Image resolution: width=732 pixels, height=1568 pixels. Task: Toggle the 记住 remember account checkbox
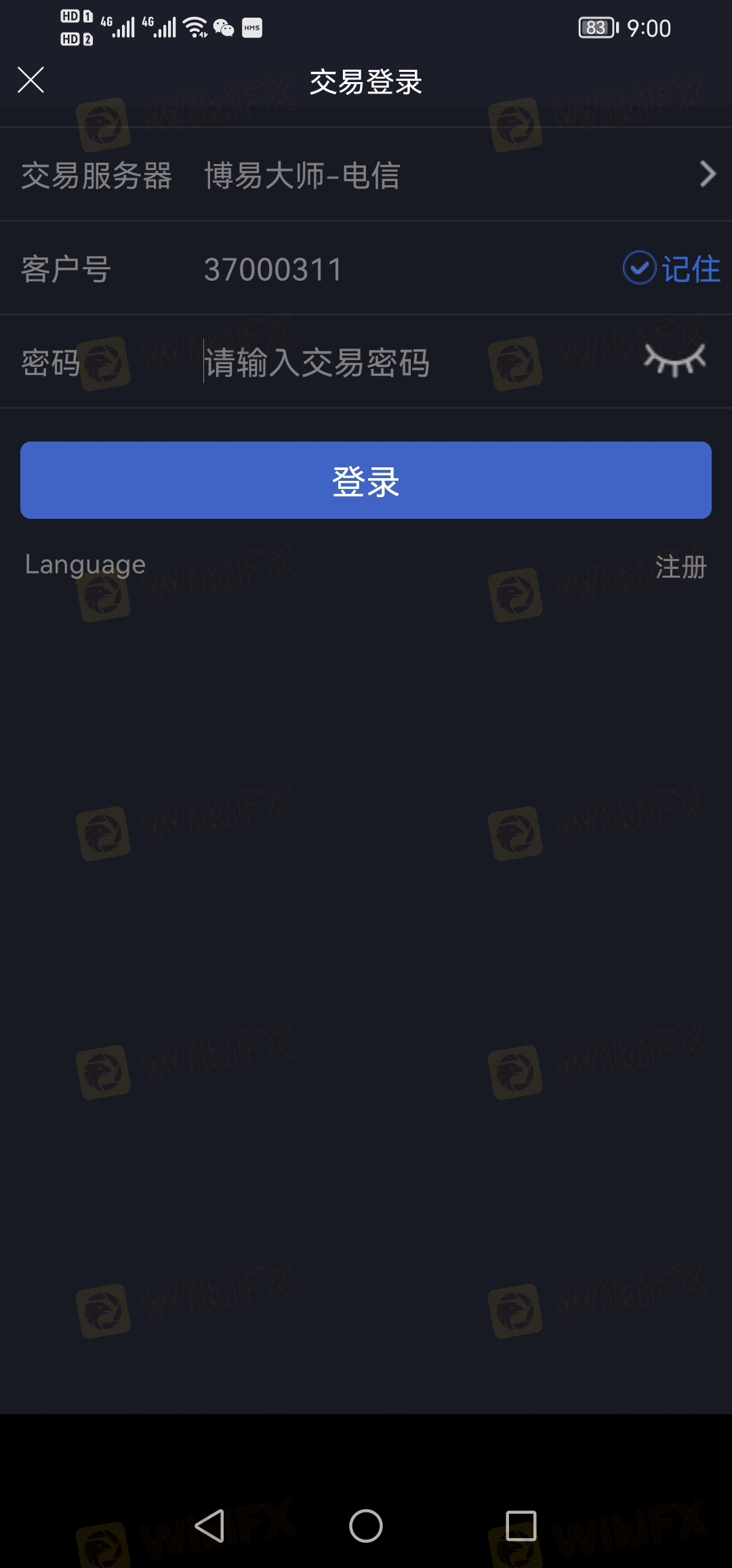tap(671, 269)
